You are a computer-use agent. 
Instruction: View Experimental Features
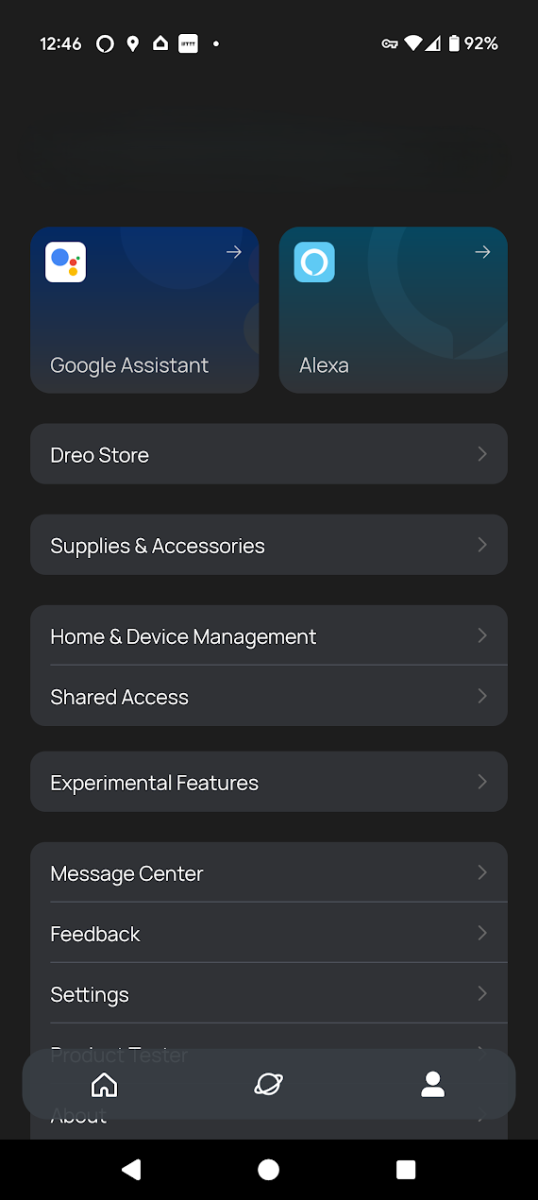(269, 782)
